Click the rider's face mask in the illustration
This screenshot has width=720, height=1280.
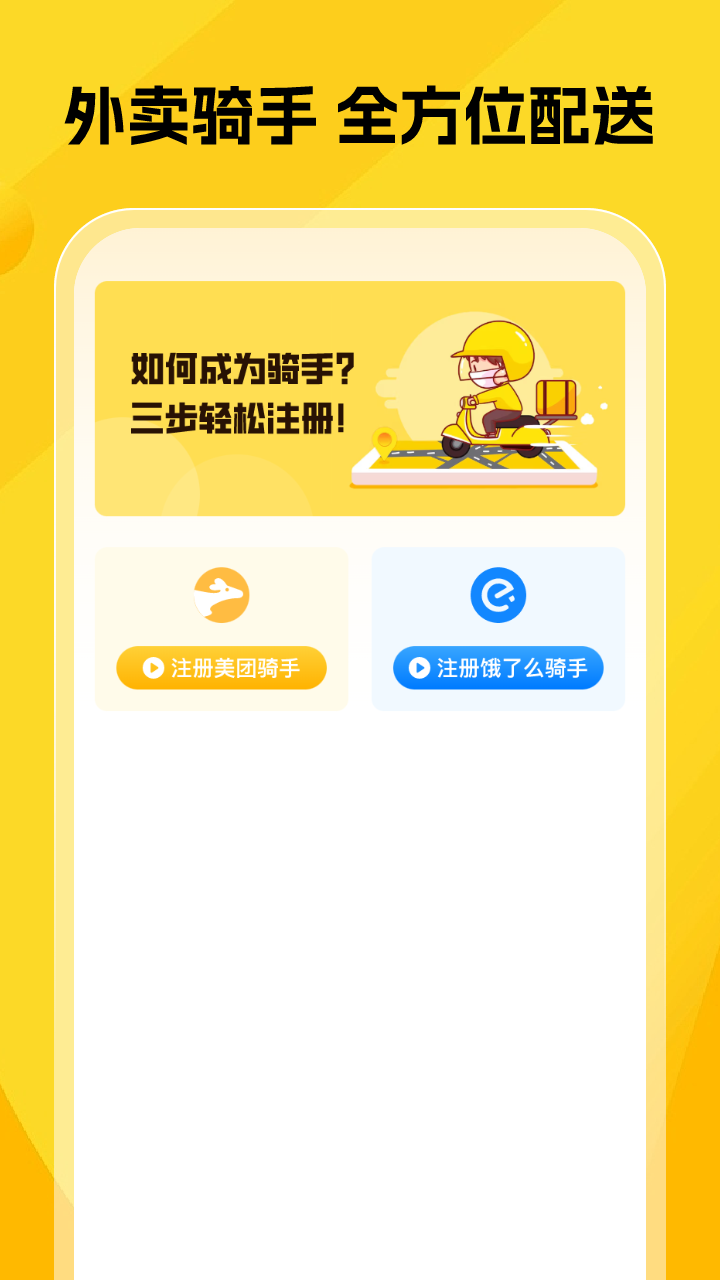483,379
